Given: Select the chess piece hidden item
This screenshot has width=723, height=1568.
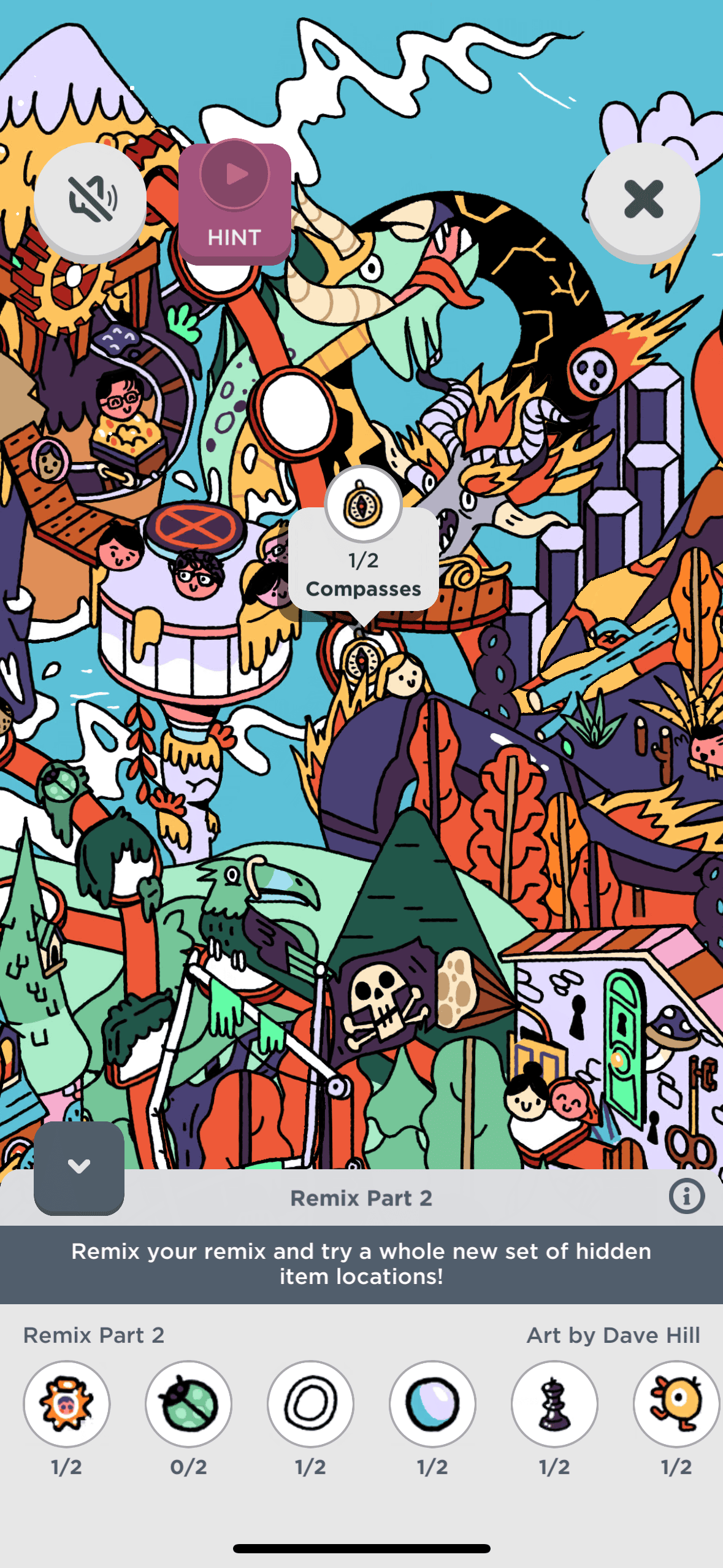Looking at the screenshot, I should click(x=554, y=1404).
